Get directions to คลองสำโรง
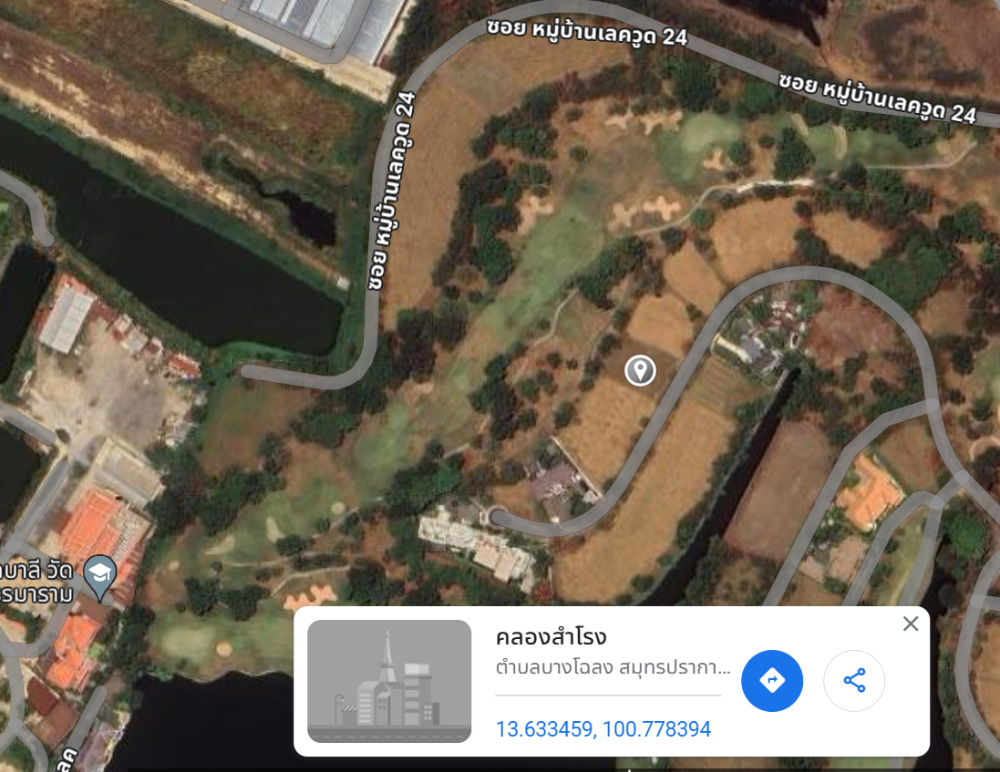The height and width of the screenshot is (772, 1000). 771,681
